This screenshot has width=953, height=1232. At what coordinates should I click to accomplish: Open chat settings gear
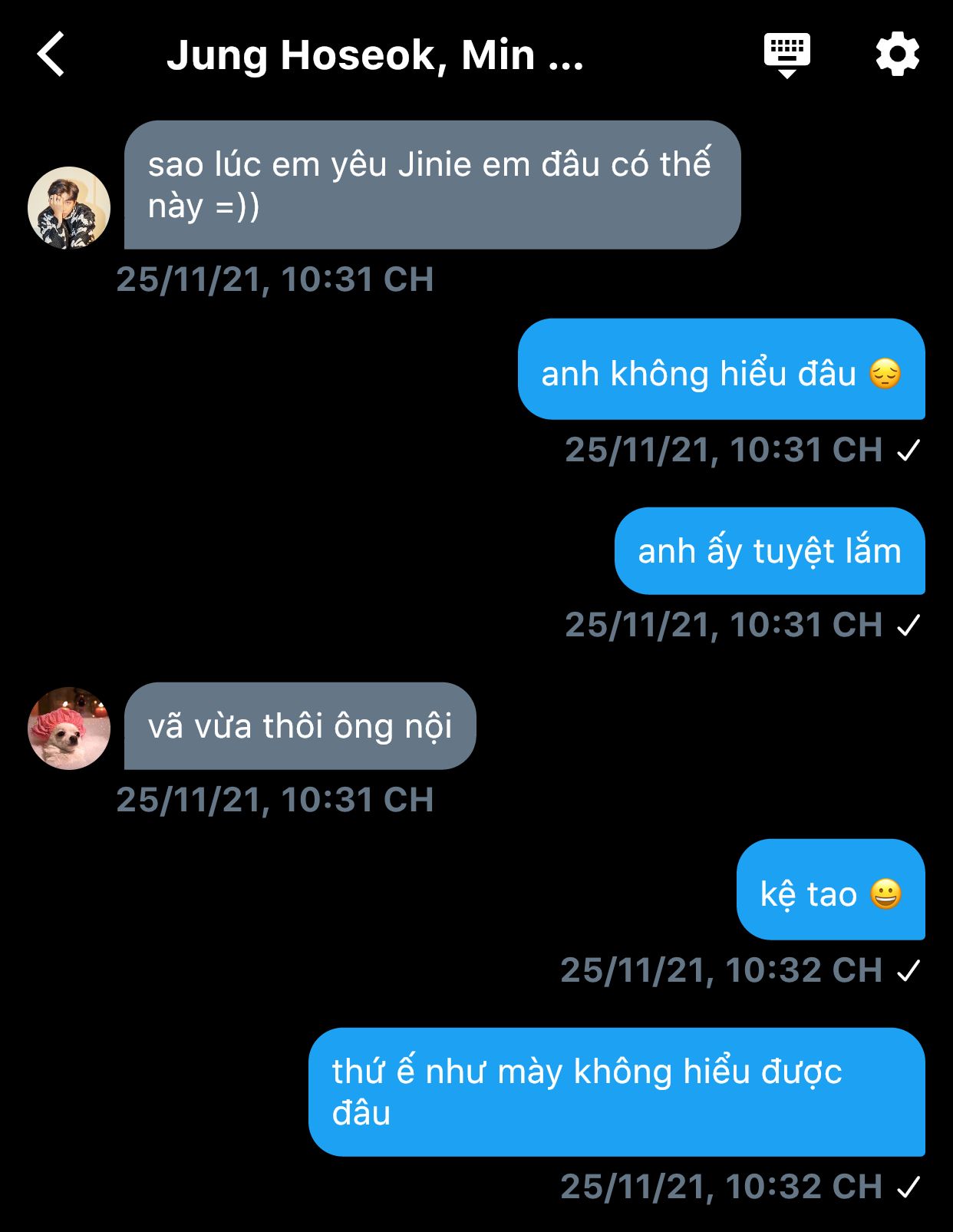[897, 54]
